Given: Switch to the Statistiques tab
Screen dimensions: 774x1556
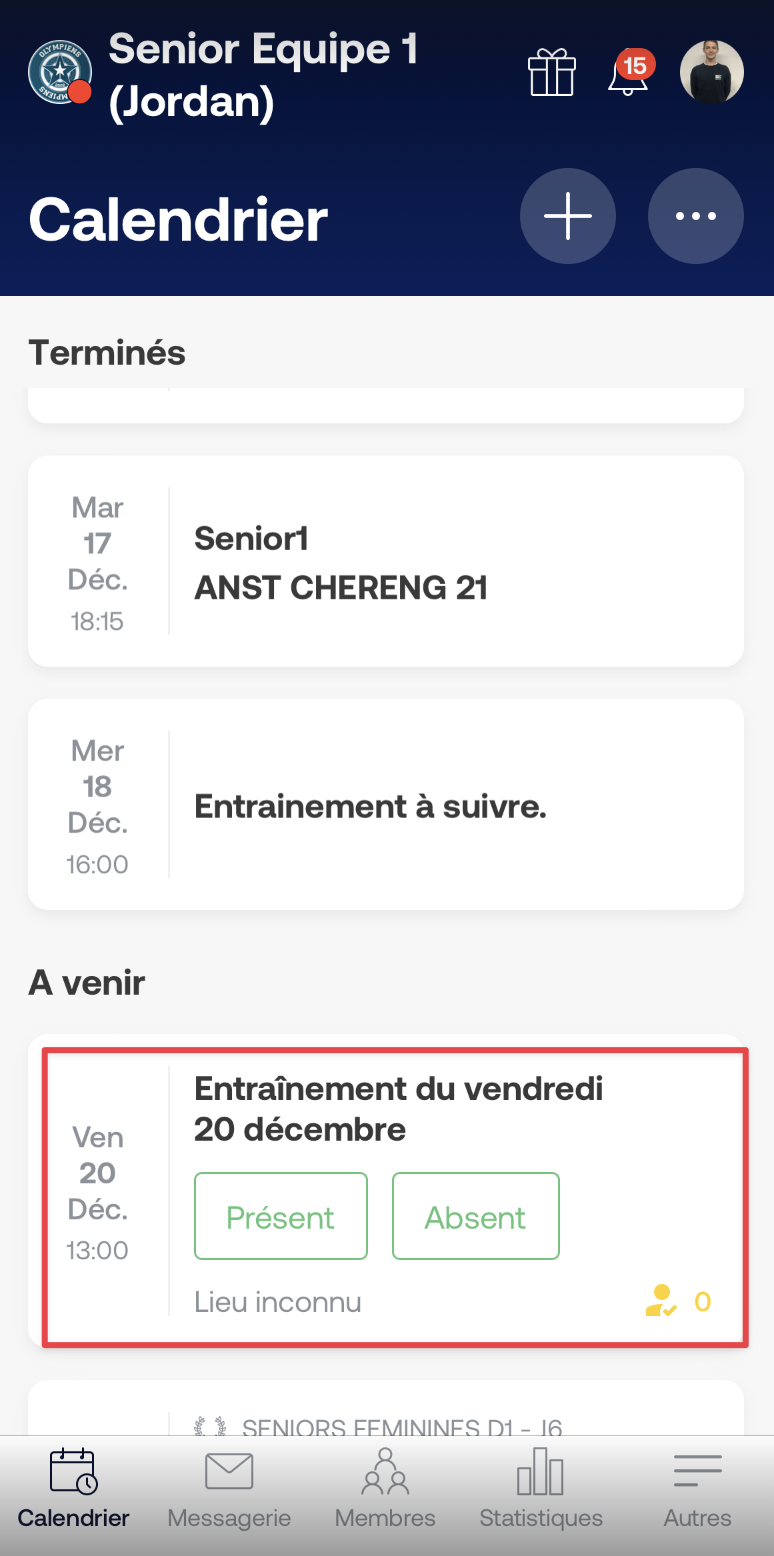Looking at the screenshot, I should (x=541, y=1490).
